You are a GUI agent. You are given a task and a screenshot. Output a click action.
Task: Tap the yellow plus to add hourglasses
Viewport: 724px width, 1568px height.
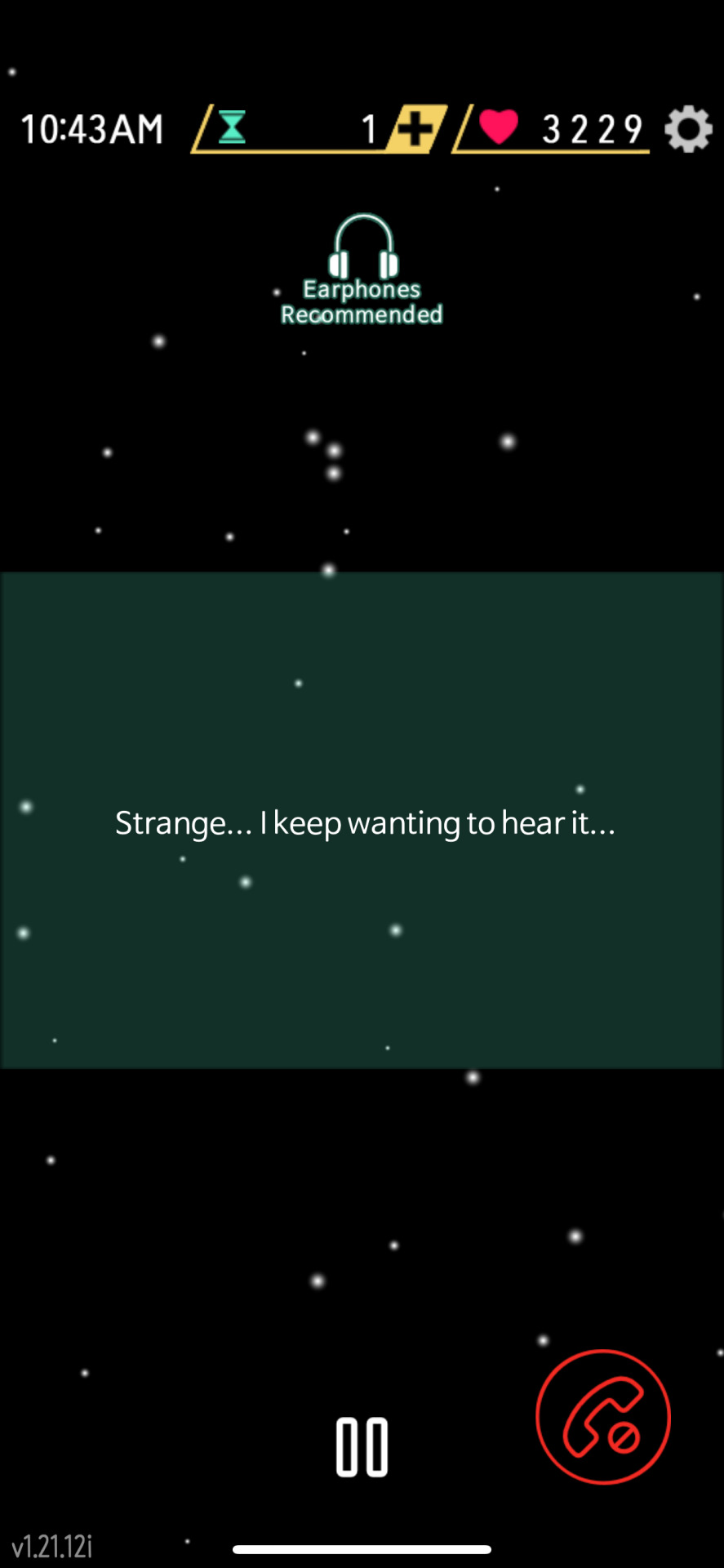coord(417,129)
